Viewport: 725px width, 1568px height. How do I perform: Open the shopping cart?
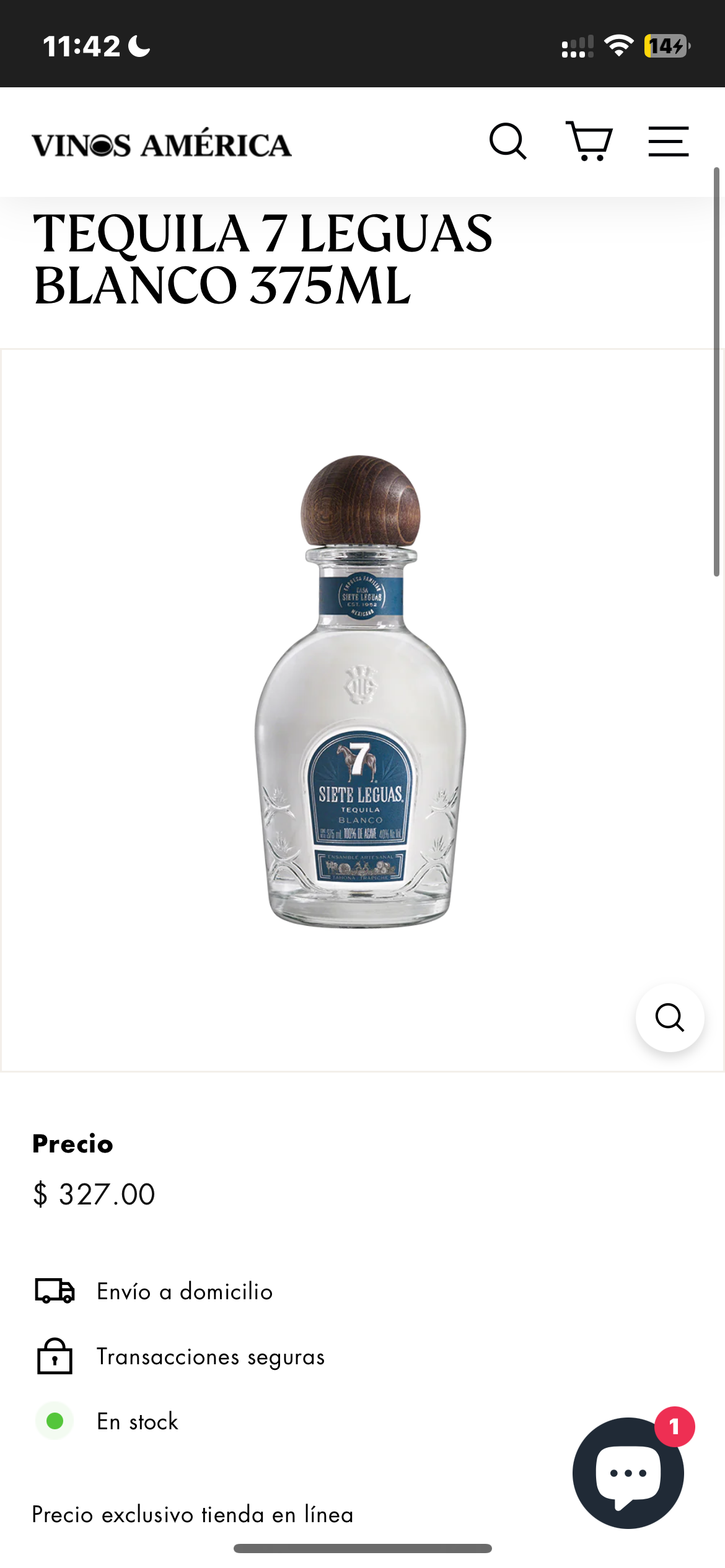pyautogui.click(x=589, y=142)
